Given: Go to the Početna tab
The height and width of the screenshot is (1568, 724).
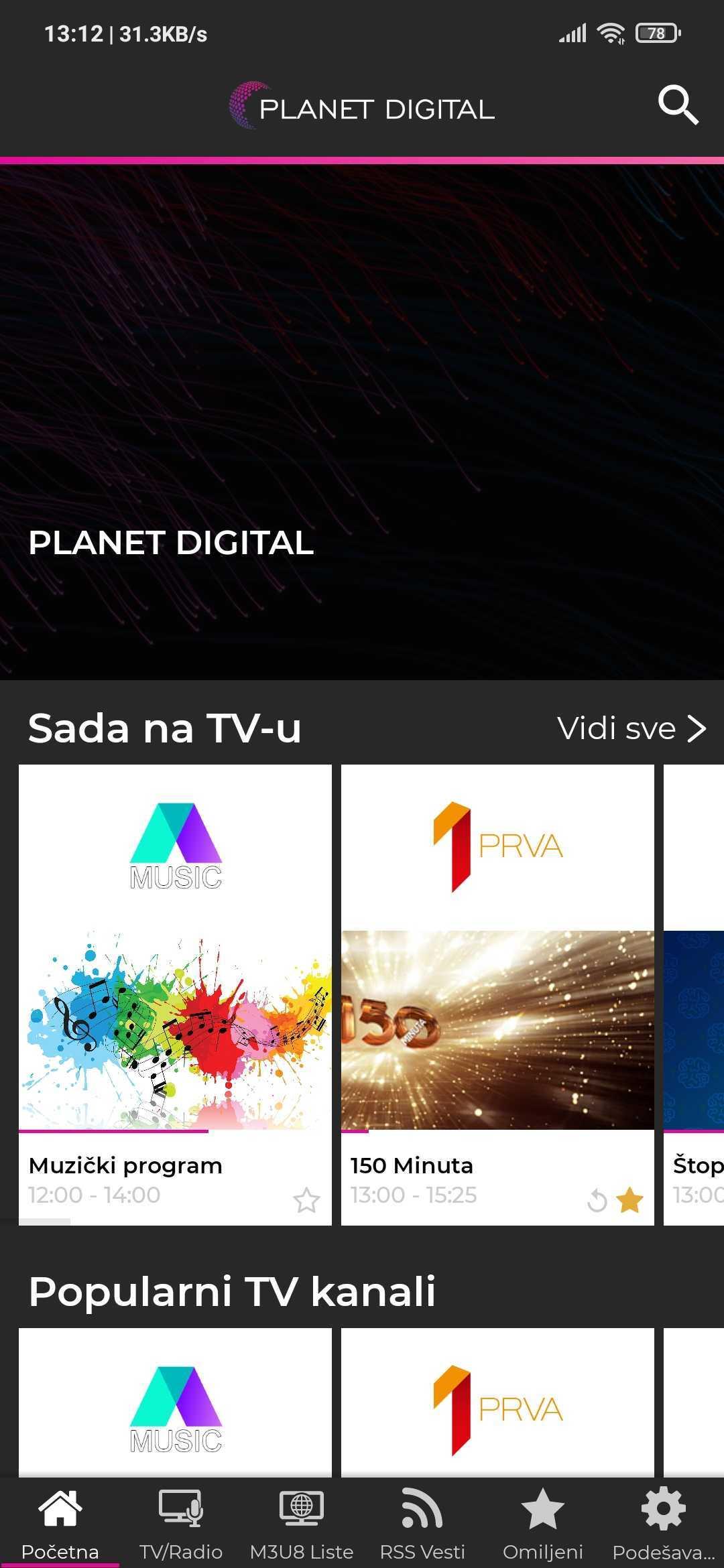Looking at the screenshot, I should click(x=60, y=1523).
